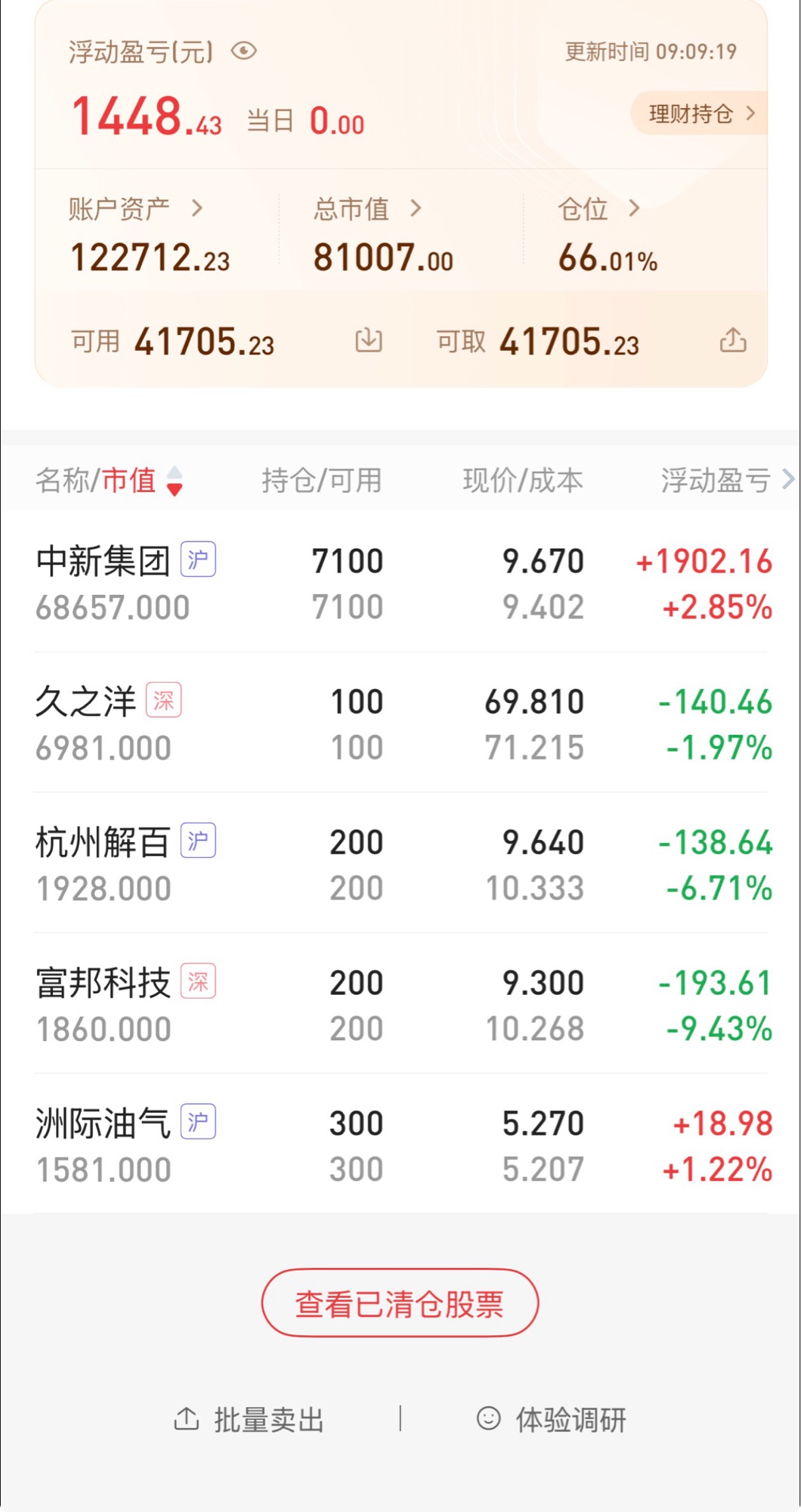
Task: Open 账户资产 account assets details
Action: tap(136, 209)
